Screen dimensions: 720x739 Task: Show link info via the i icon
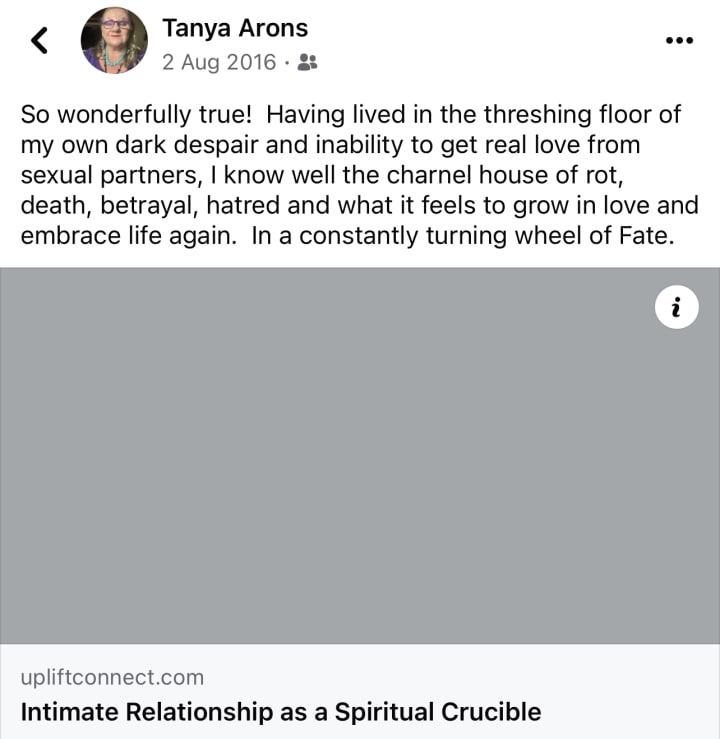(x=676, y=309)
